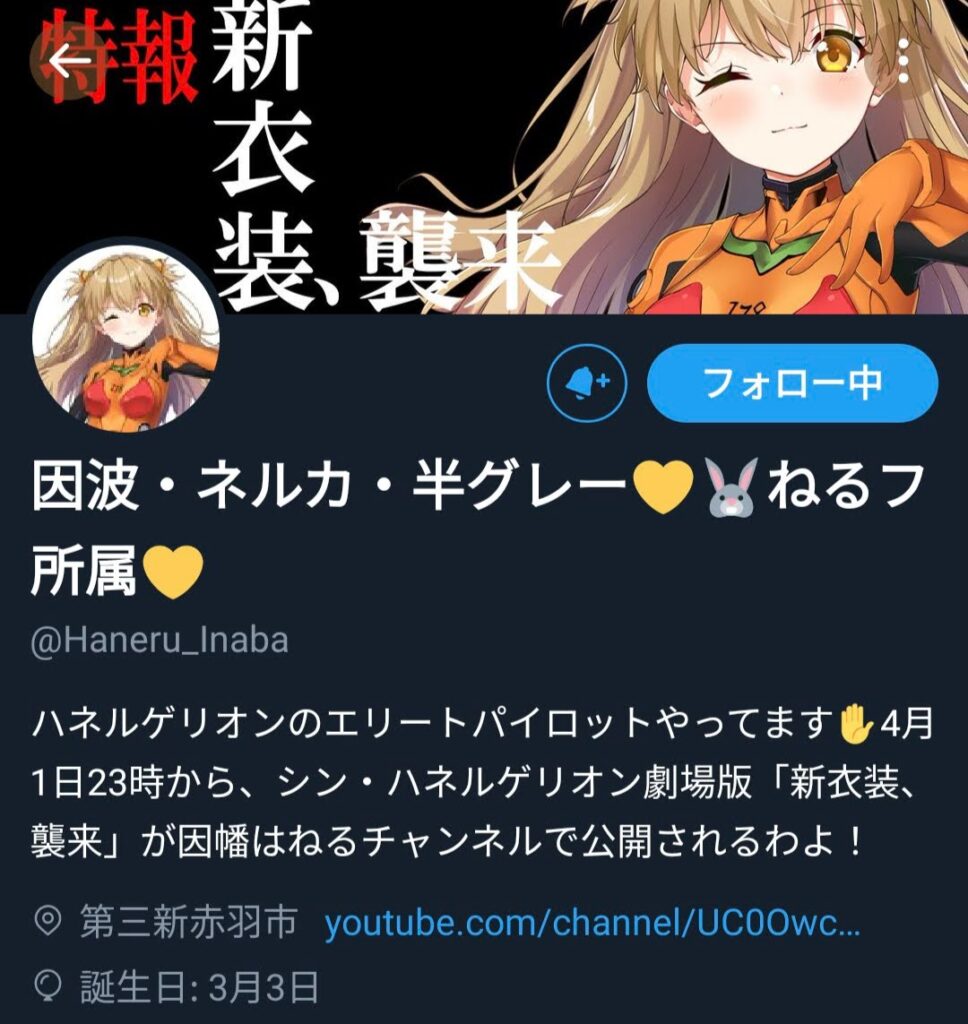Open the three-dot overflow menu
The height and width of the screenshot is (1024, 968).
click(902, 62)
